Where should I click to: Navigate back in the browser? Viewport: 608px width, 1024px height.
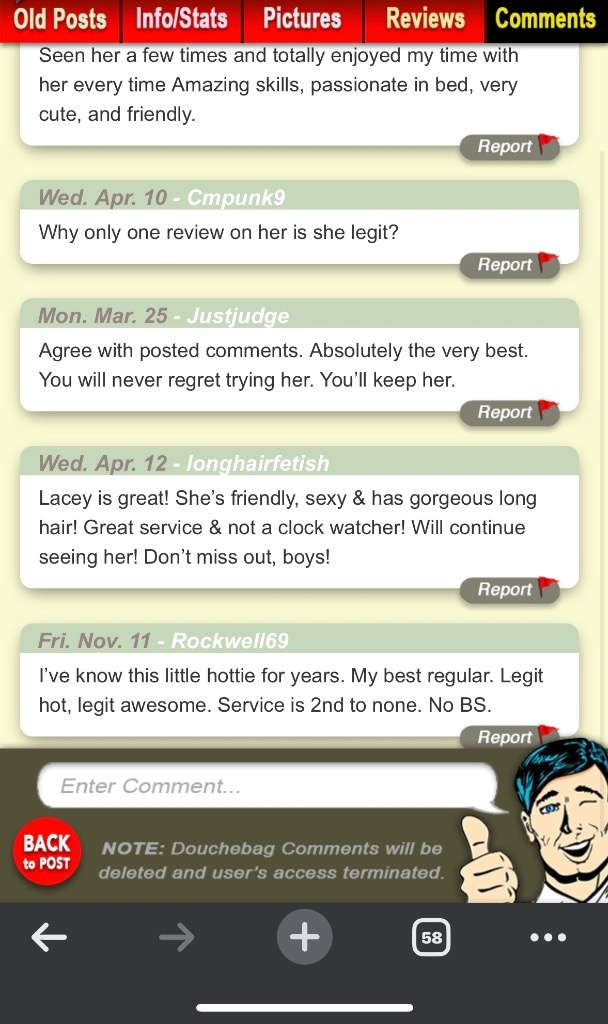click(x=48, y=937)
